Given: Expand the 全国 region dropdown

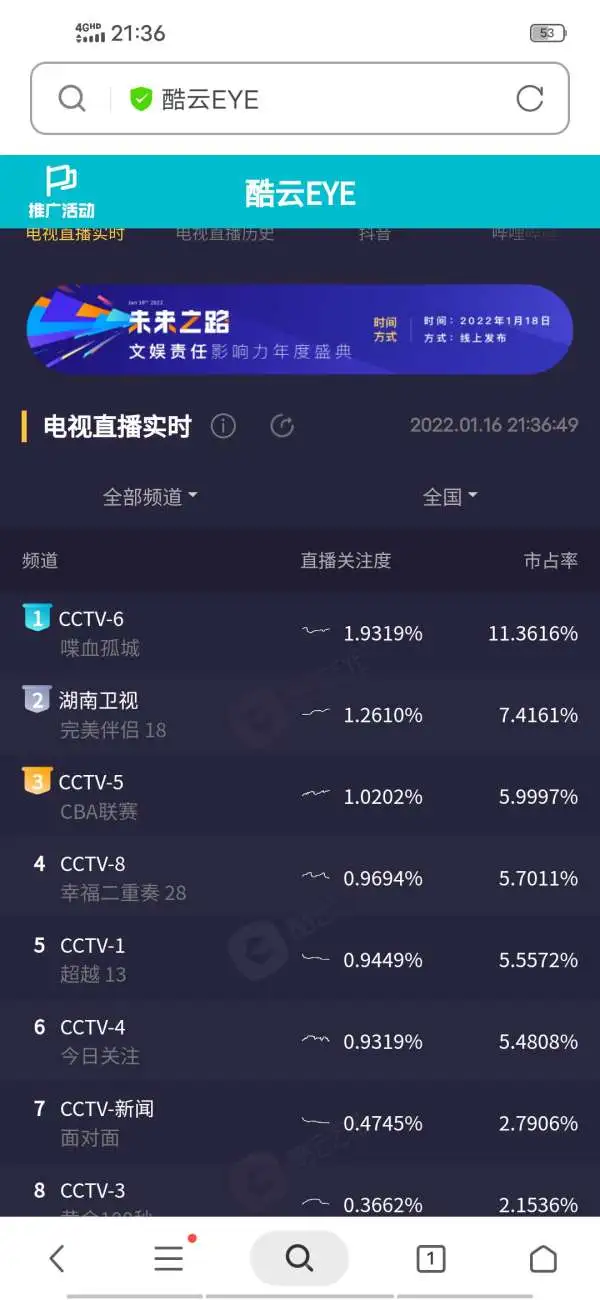Looking at the screenshot, I should [x=449, y=496].
